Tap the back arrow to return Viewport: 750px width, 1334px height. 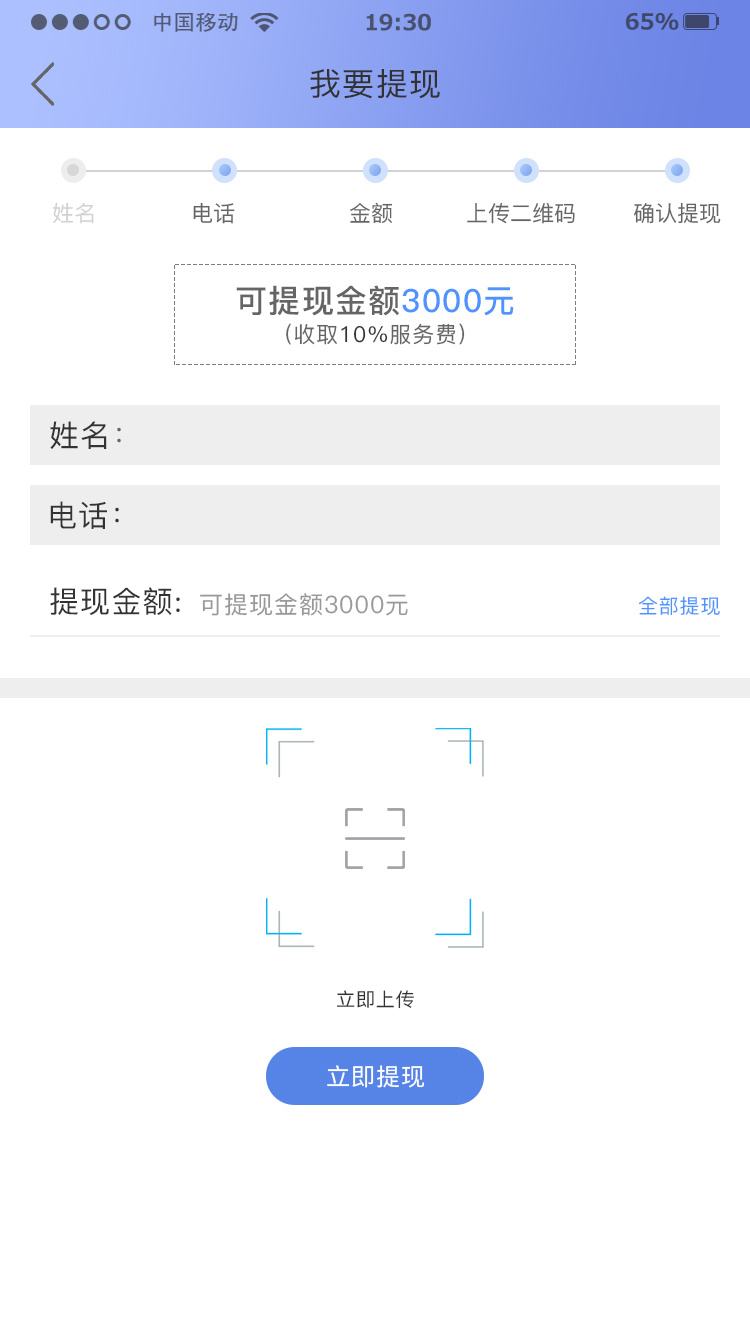42,84
